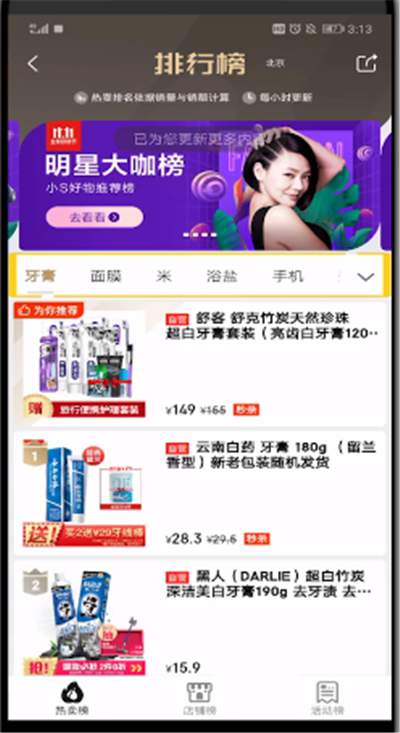Switch to the 热卖榜 bottom tab

coord(72,697)
